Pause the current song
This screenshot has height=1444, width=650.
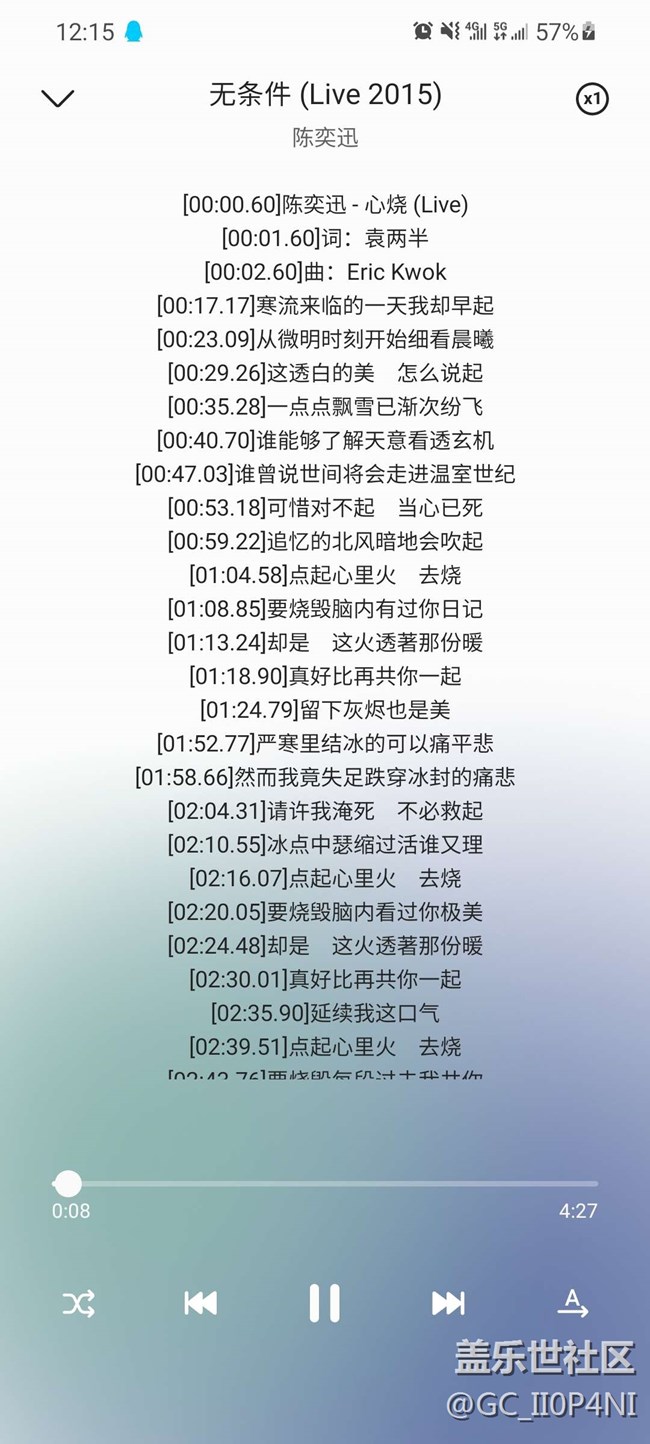324,1303
